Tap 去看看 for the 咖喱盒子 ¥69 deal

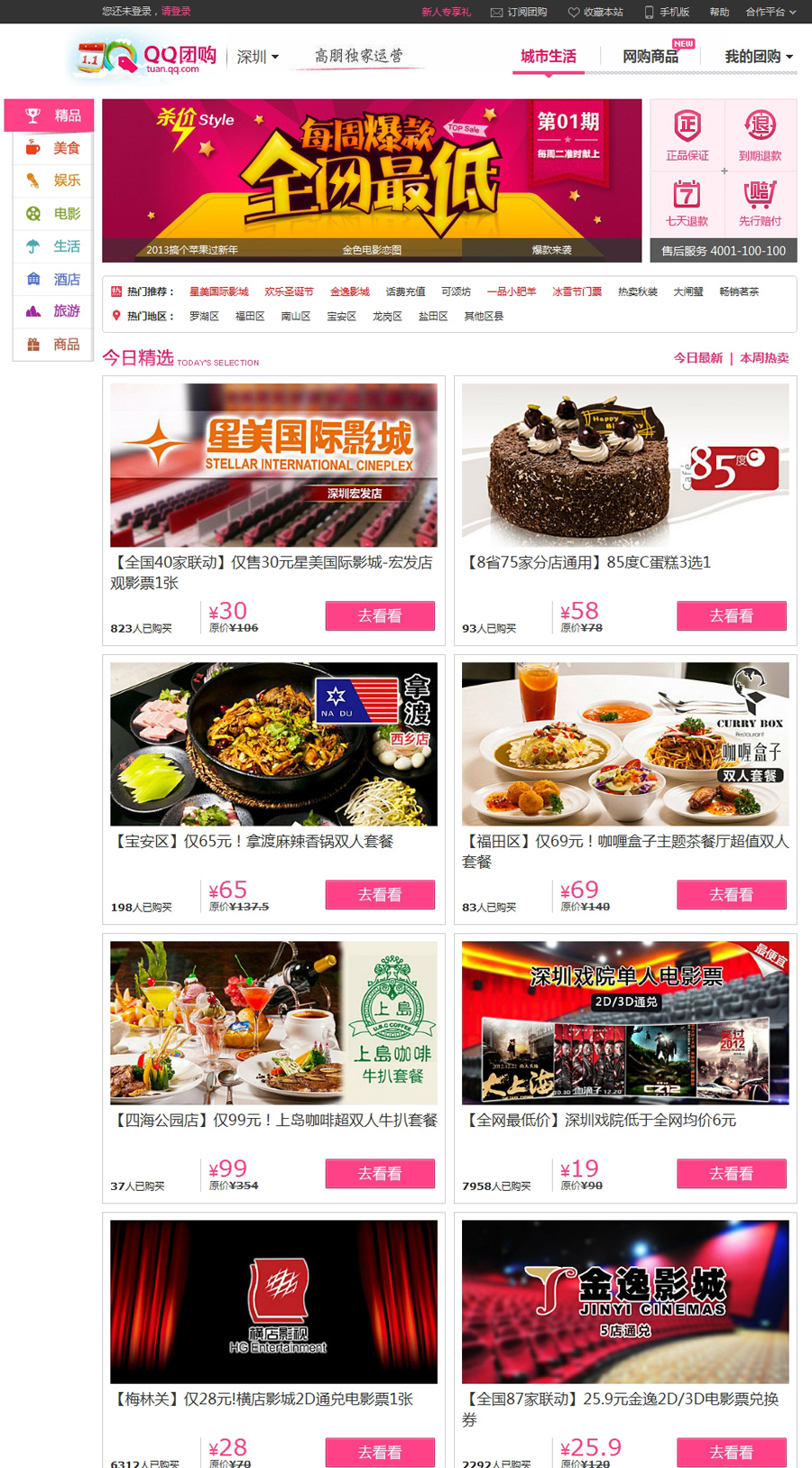731,894
